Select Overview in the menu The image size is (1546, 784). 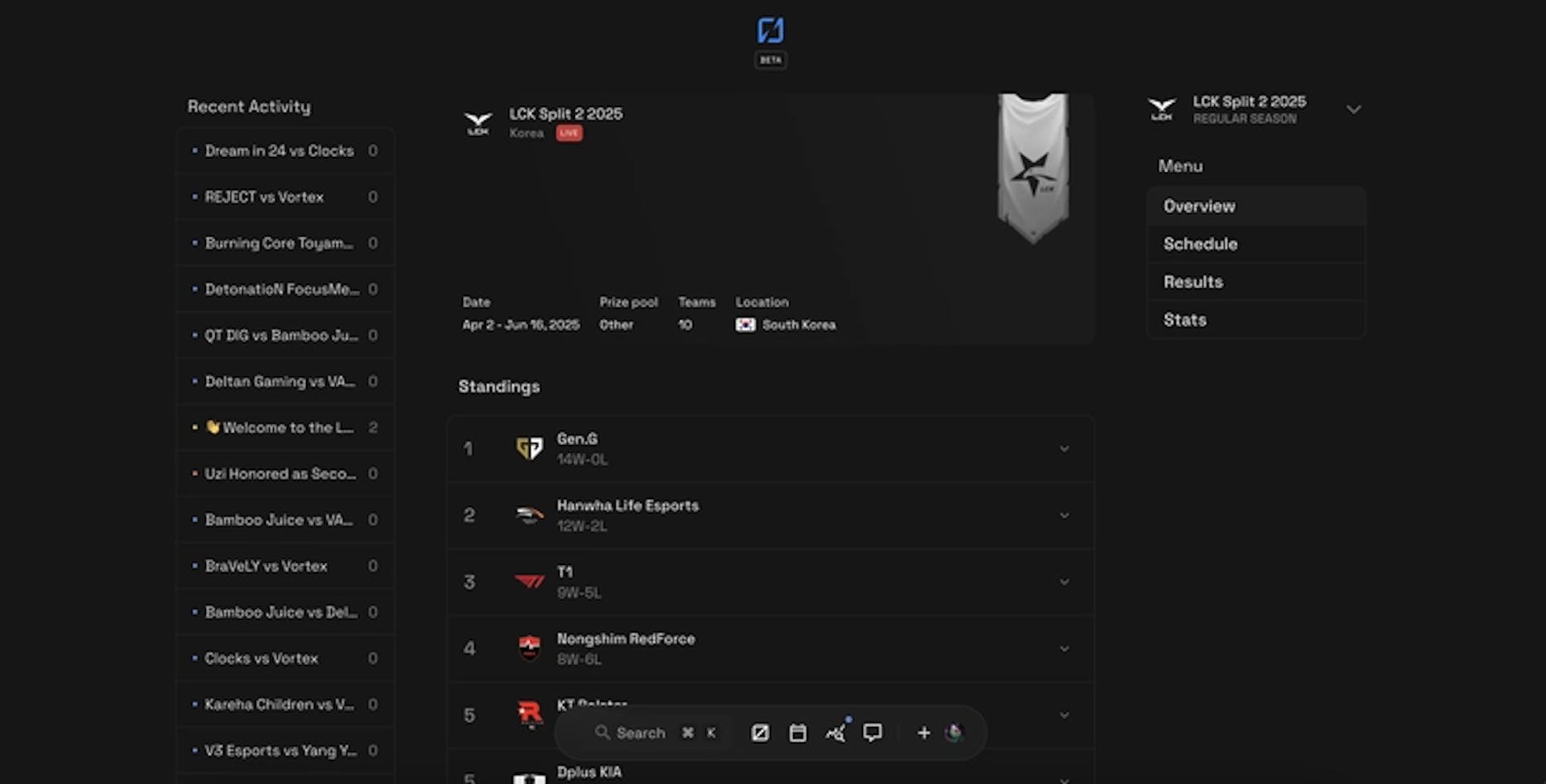pos(1199,206)
